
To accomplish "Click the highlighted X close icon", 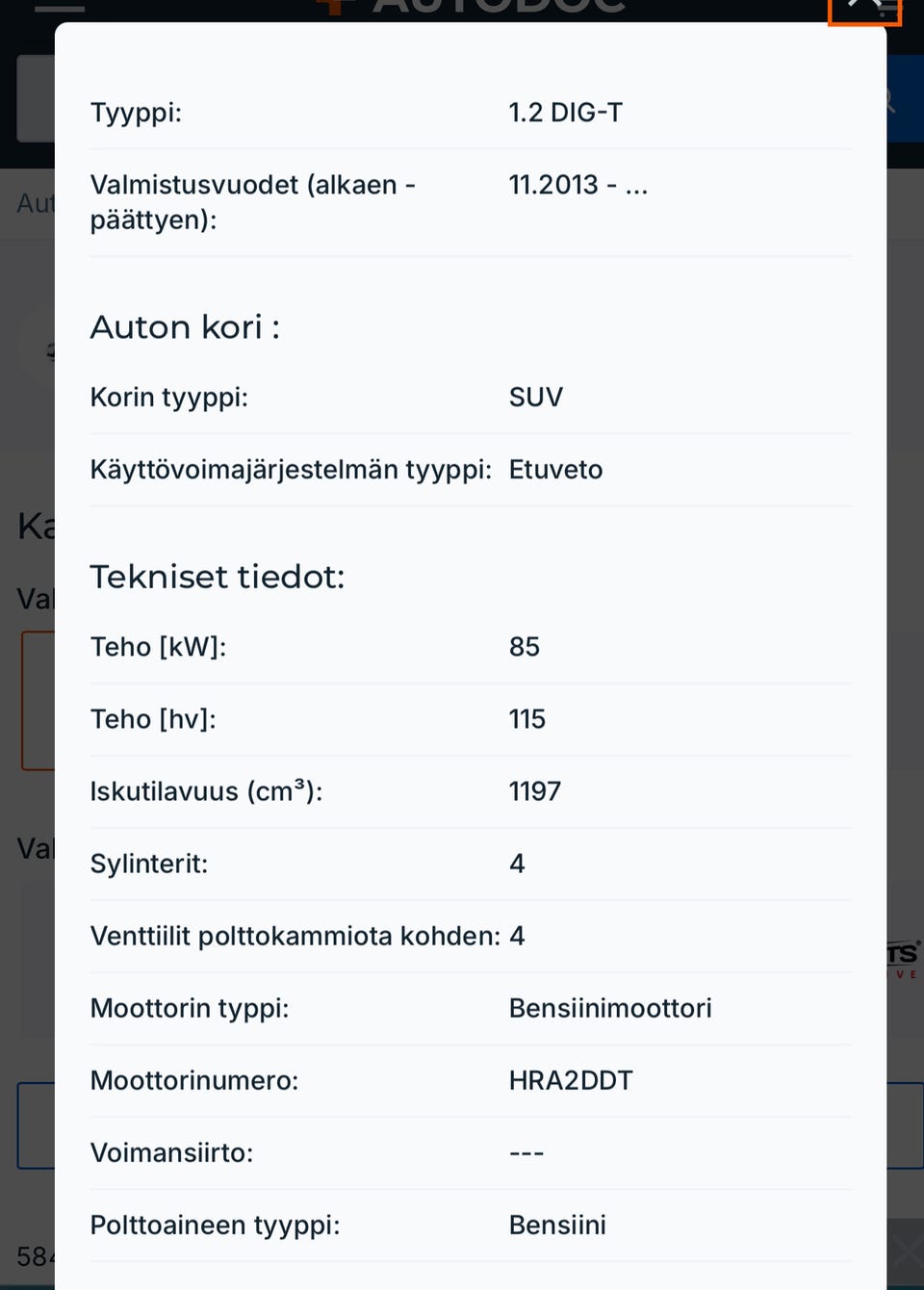I will click(861, 5).
